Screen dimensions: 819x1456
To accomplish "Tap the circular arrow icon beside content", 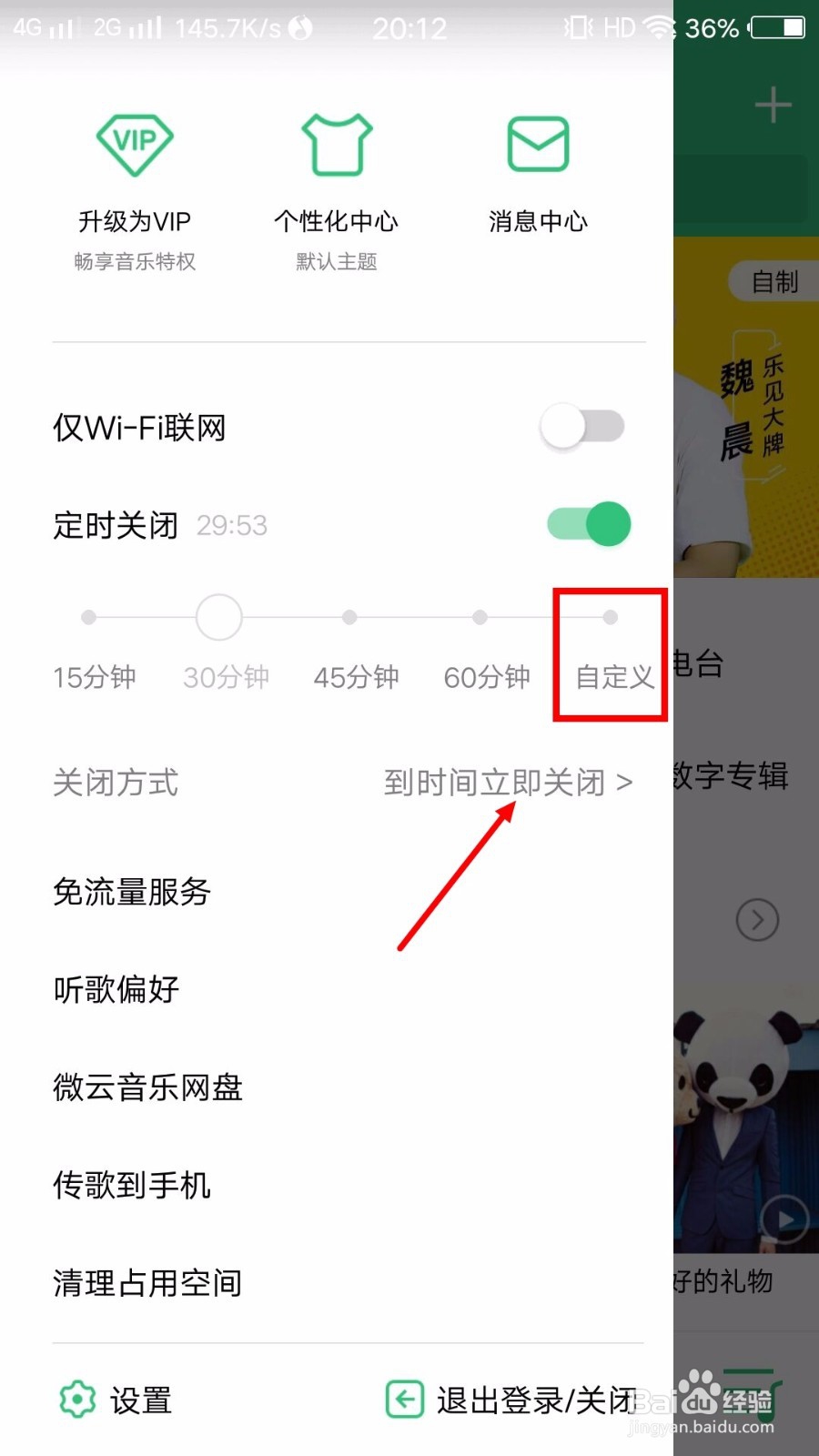I will (757, 920).
